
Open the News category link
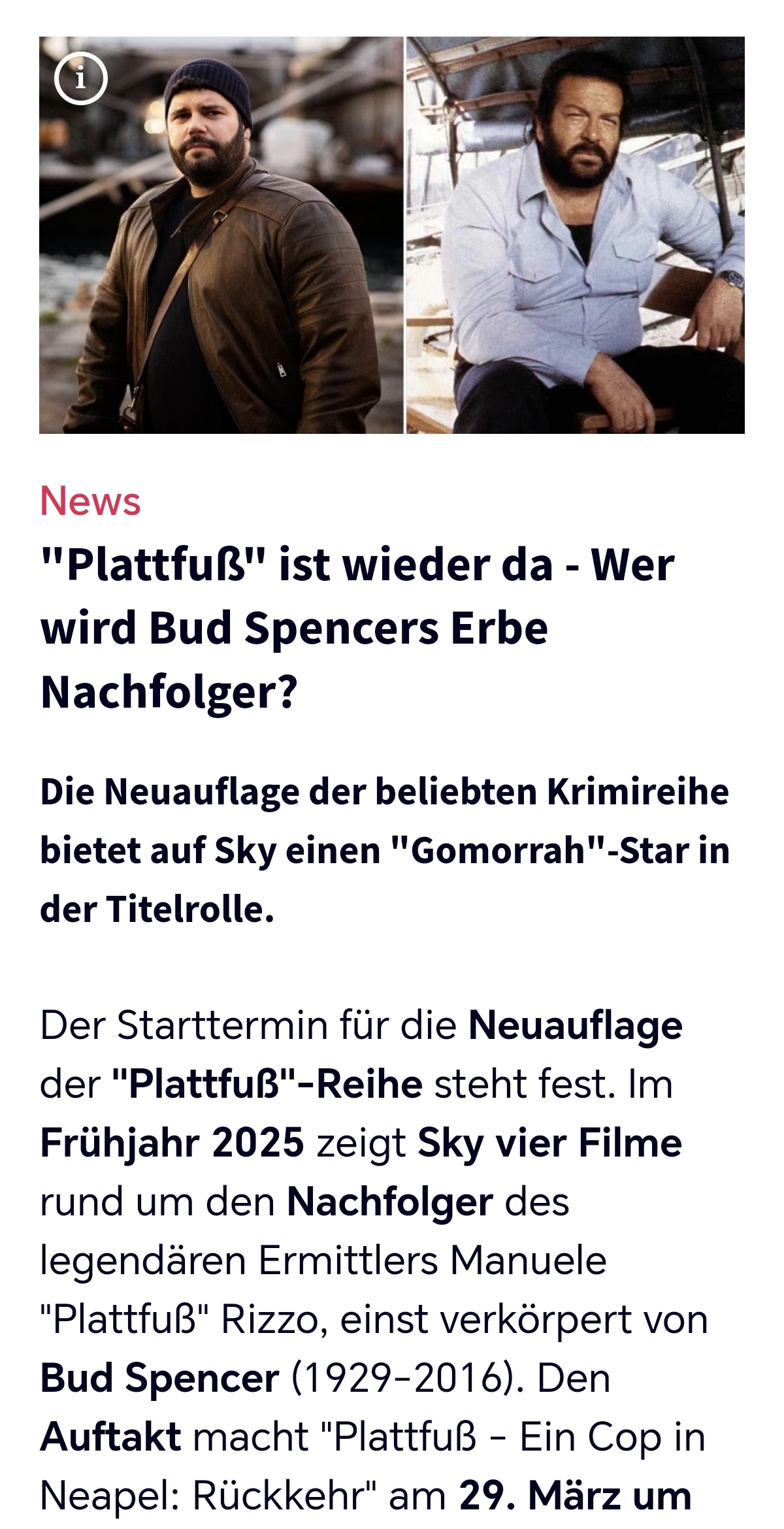coord(90,501)
